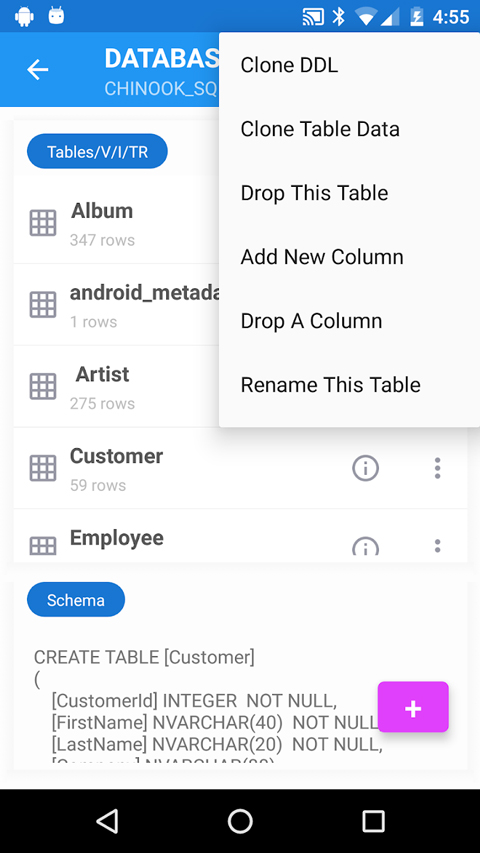Go back using the toolbar arrow
This screenshot has width=480, height=853.
click(38, 70)
